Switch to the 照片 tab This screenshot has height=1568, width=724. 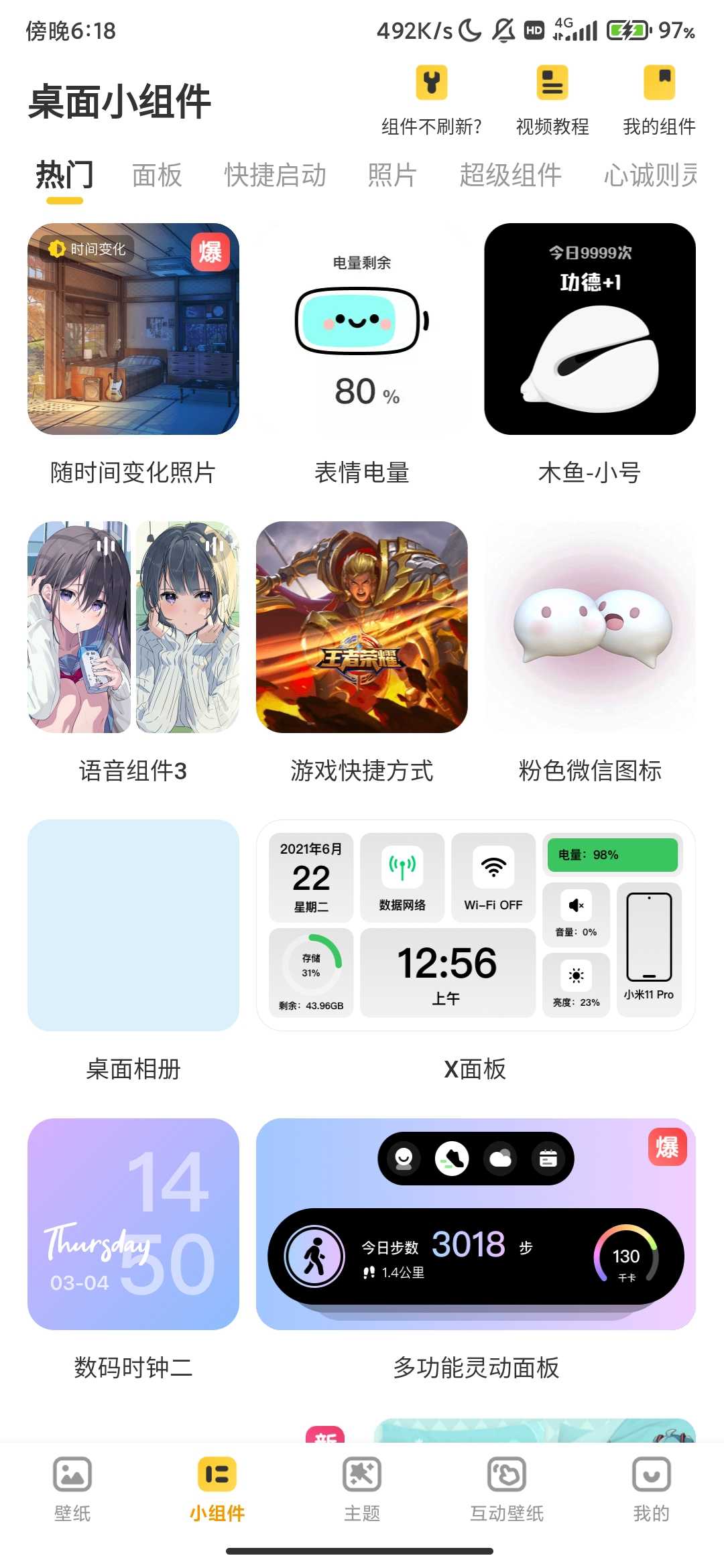(x=391, y=174)
